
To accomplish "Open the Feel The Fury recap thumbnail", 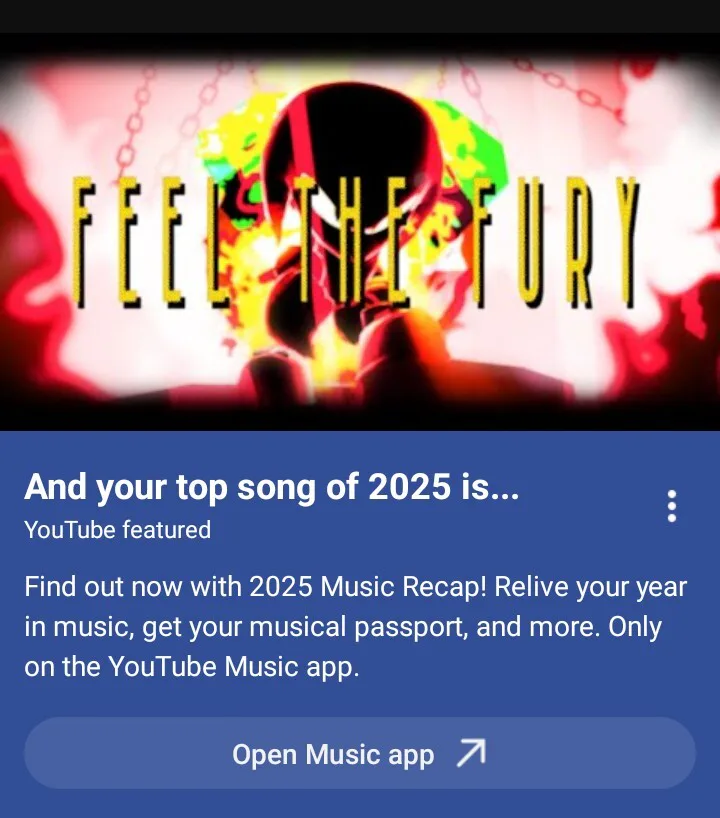I will (360, 232).
